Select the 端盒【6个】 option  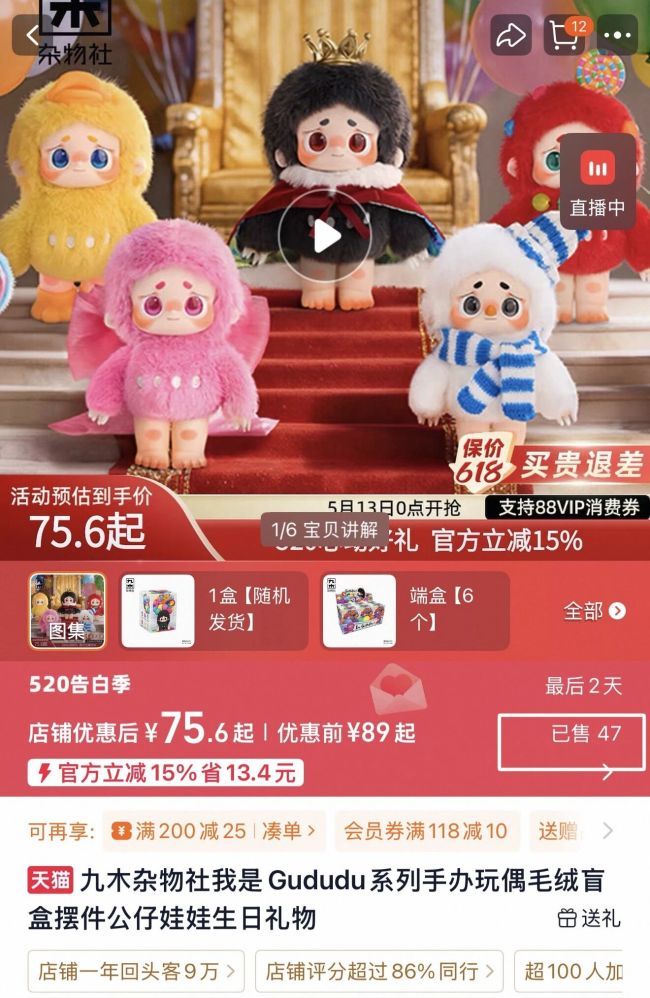(x=415, y=610)
